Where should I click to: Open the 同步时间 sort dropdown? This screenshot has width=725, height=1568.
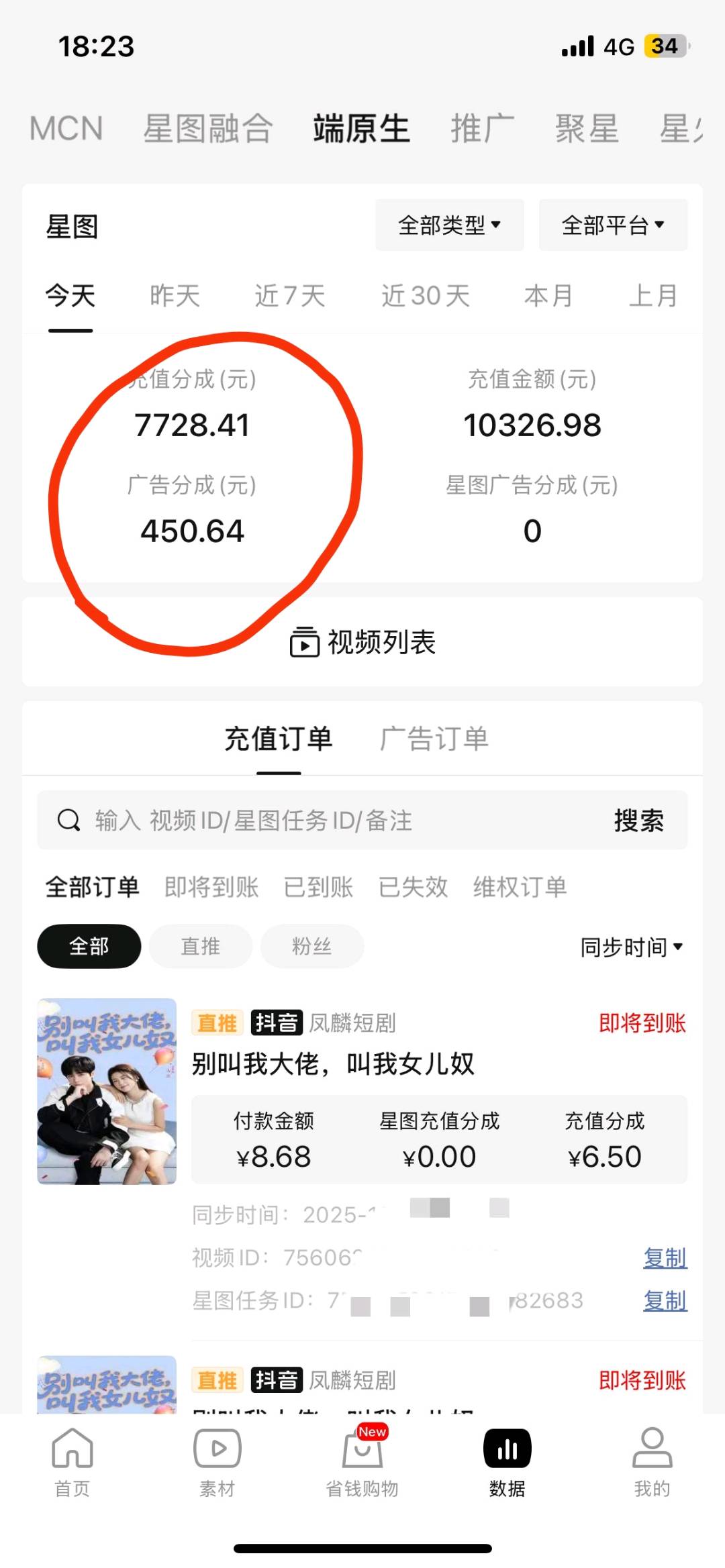(631, 947)
